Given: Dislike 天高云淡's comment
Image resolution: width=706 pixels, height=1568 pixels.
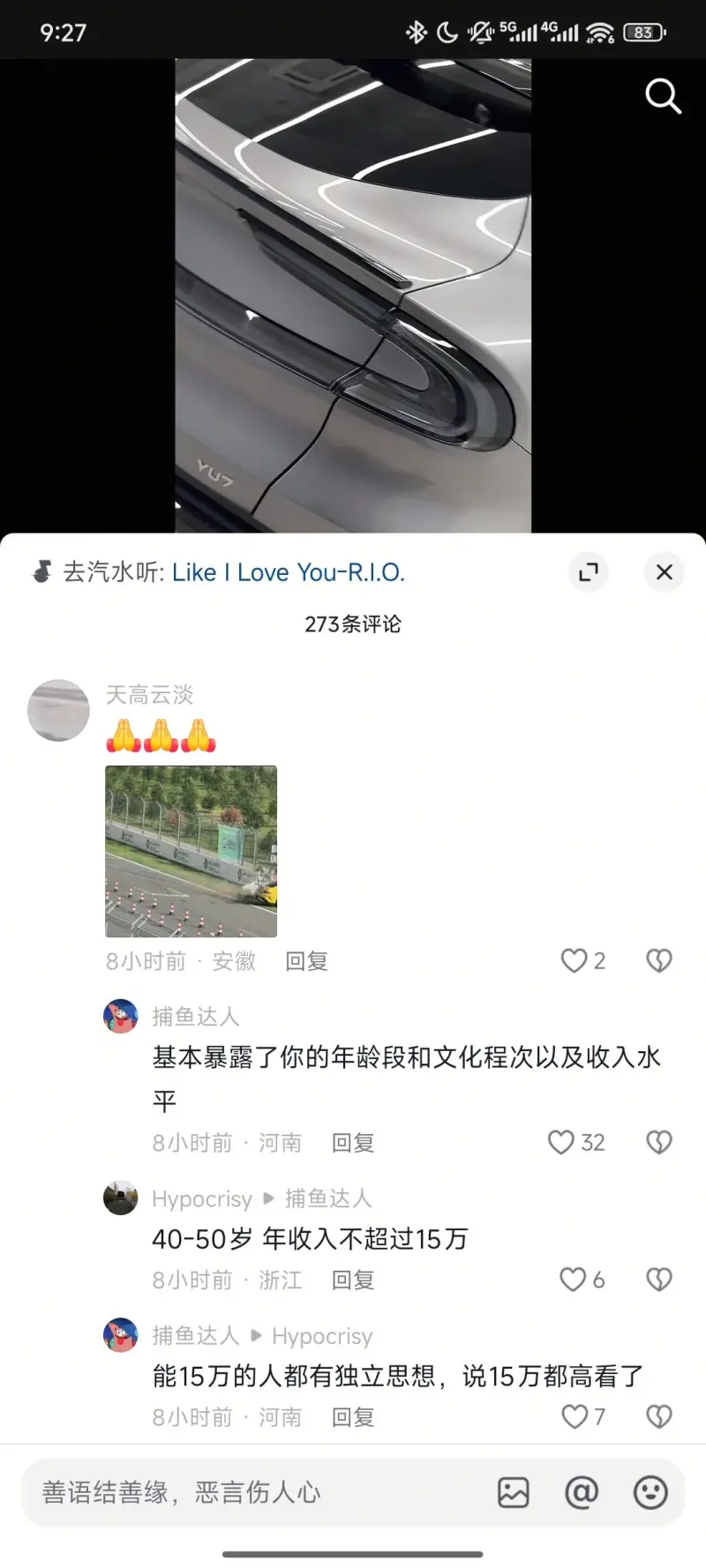Looking at the screenshot, I should pyautogui.click(x=659, y=960).
